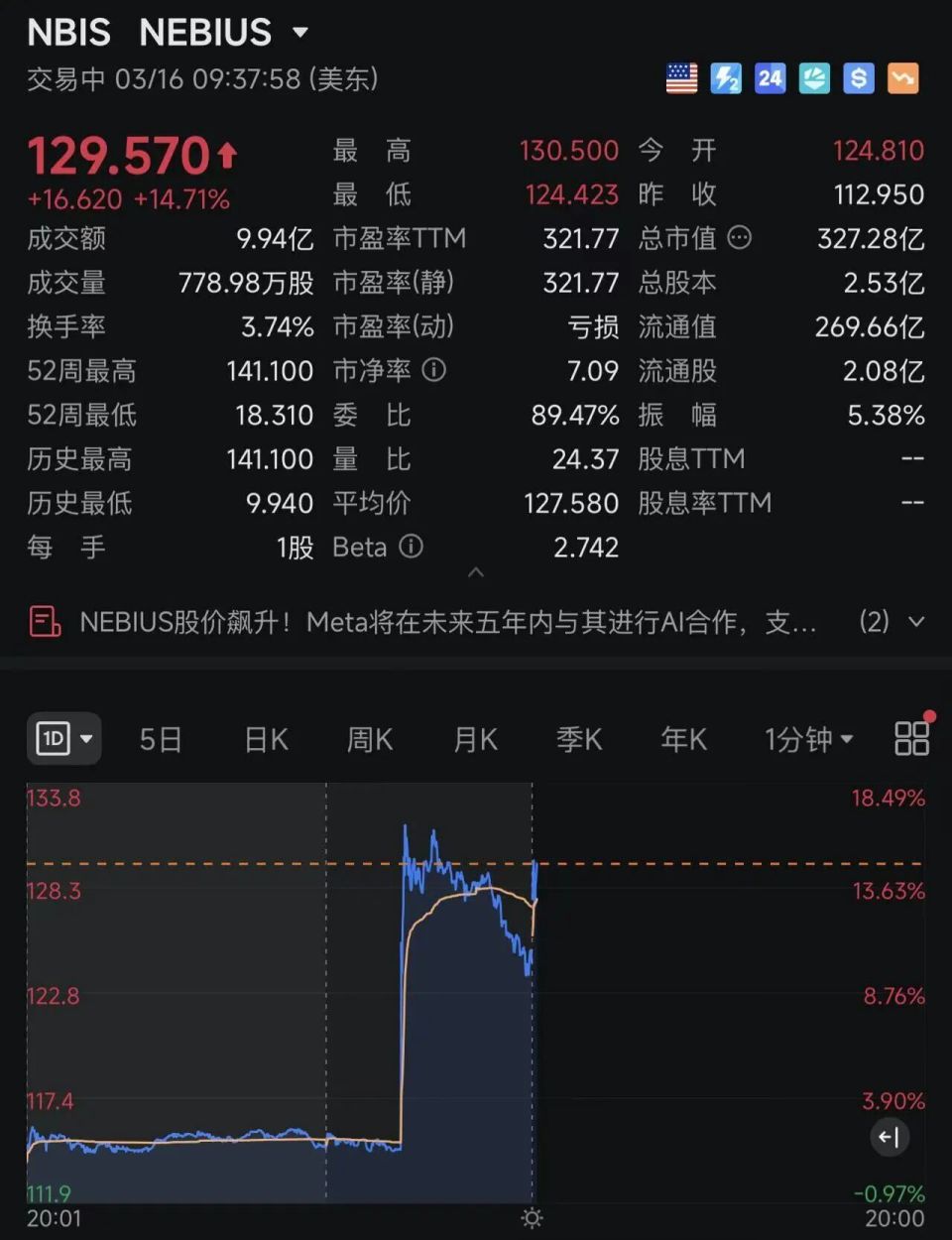Image resolution: width=952 pixels, height=1240 pixels.
Task: Open the chart settings gear icon
Action: coord(532,1218)
